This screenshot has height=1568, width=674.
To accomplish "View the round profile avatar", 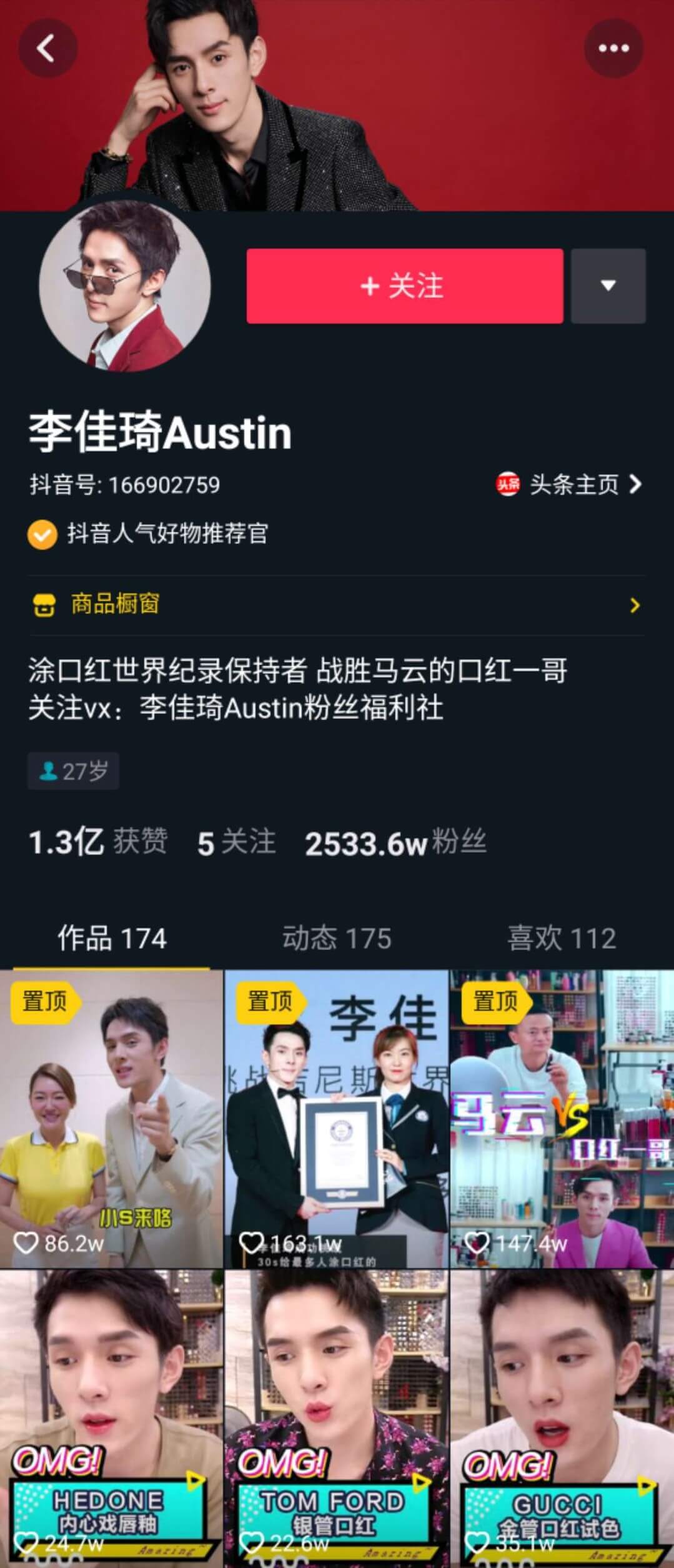I will [x=125, y=286].
